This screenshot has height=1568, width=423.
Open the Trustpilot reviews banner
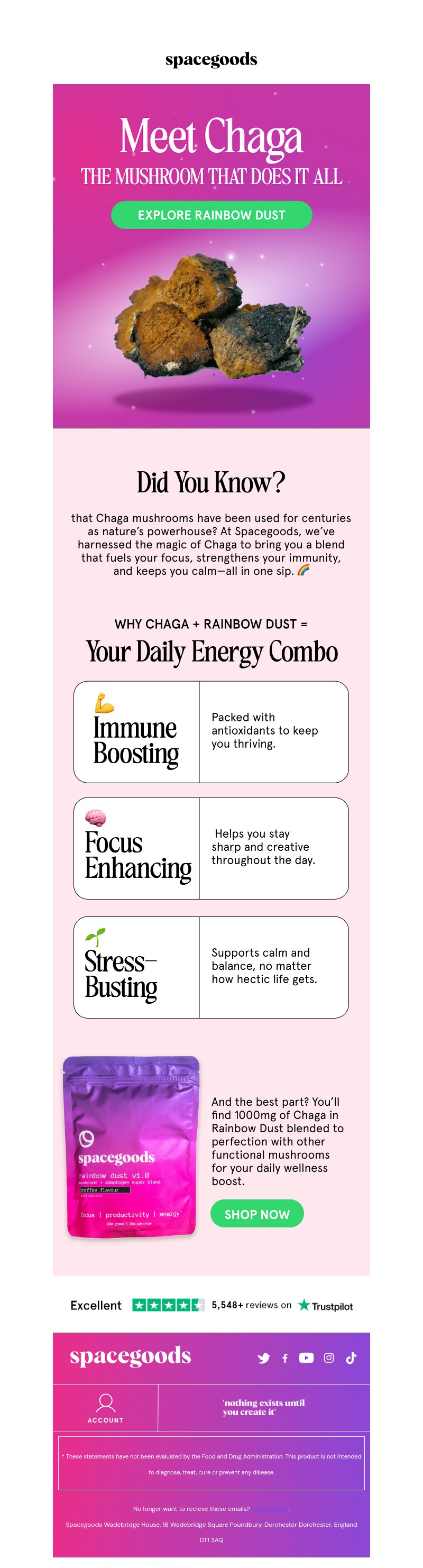[x=211, y=1305]
